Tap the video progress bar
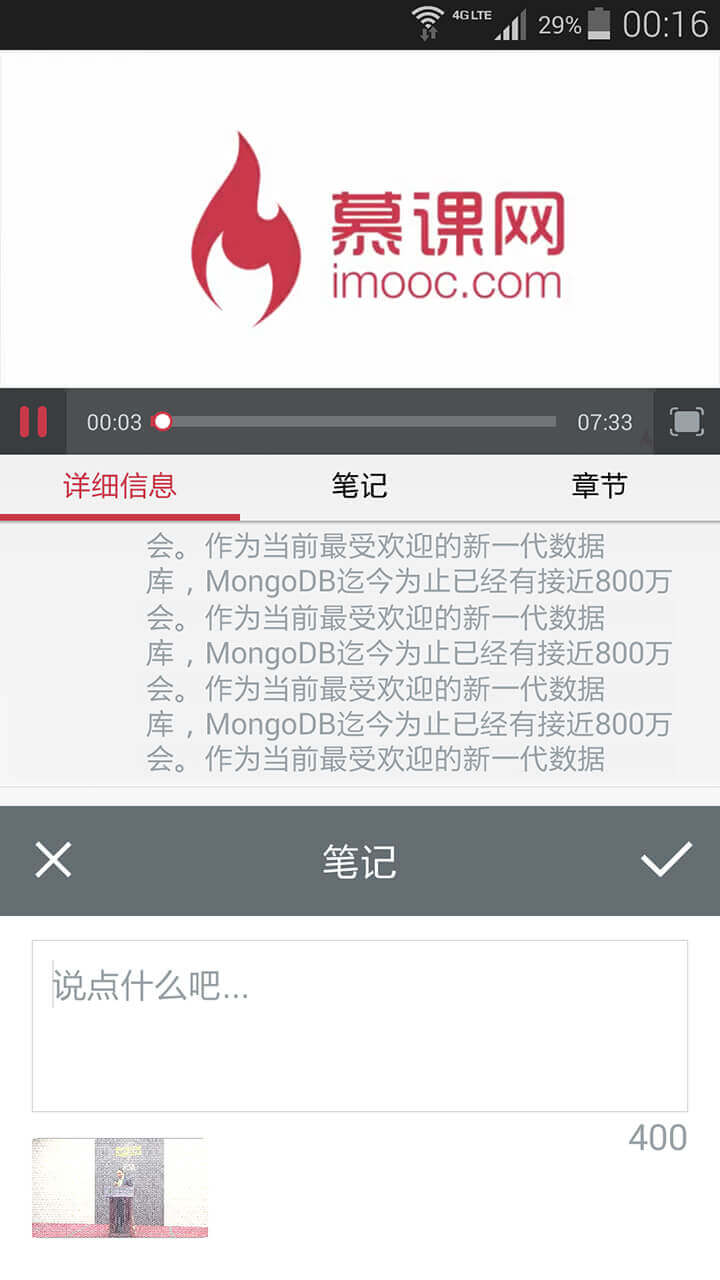This screenshot has width=720, height=1280. tap(355, 422)
